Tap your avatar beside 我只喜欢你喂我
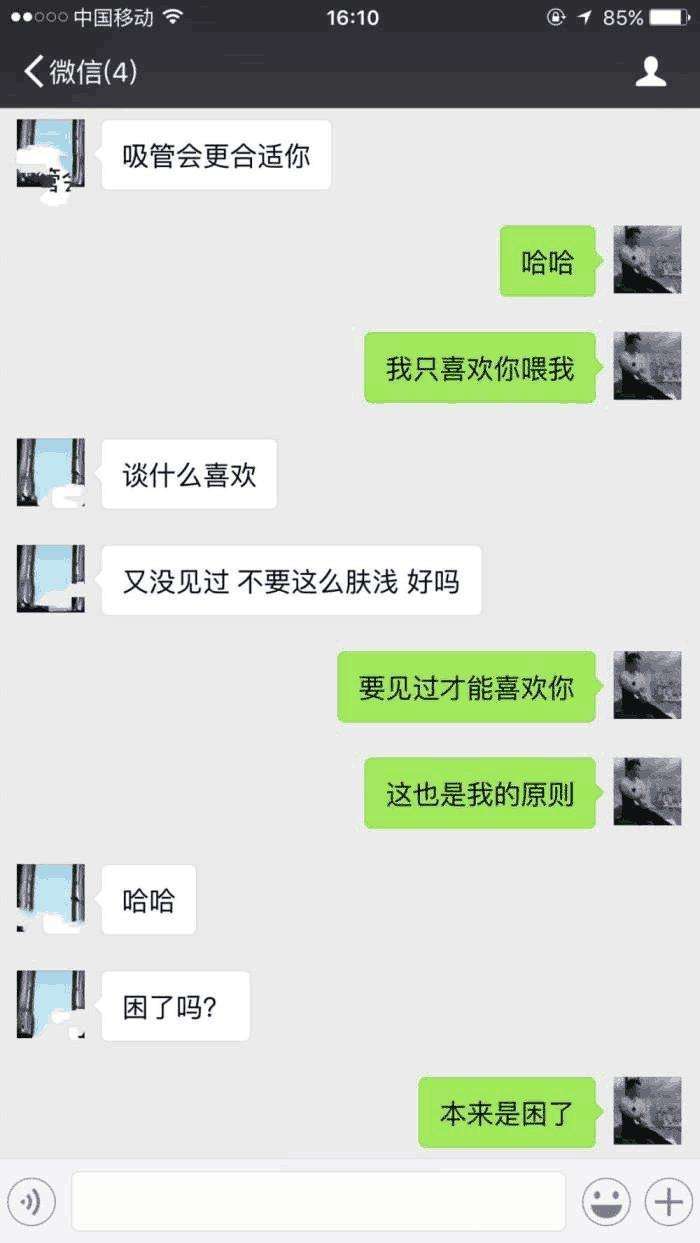 (647, 367)
